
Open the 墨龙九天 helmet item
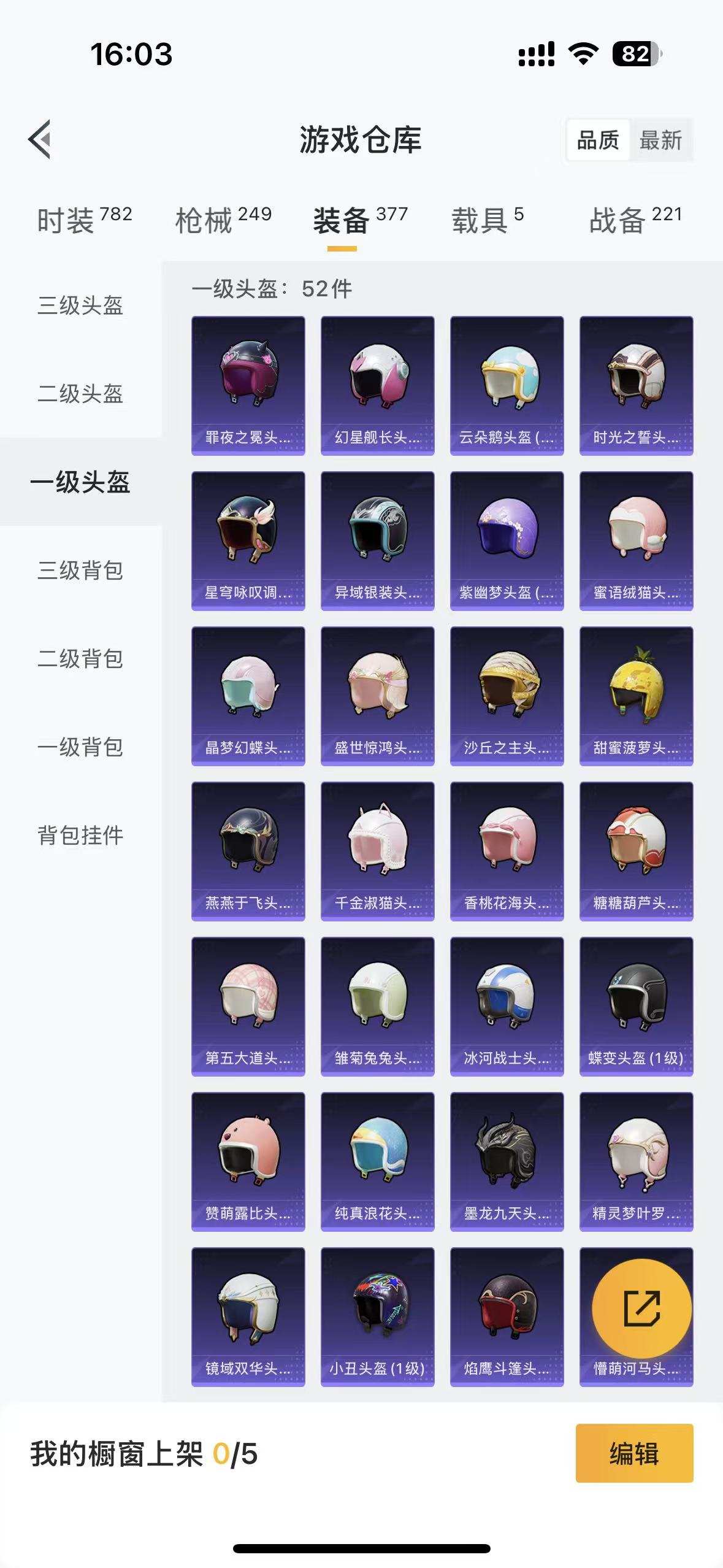(x=507, y=1161)
